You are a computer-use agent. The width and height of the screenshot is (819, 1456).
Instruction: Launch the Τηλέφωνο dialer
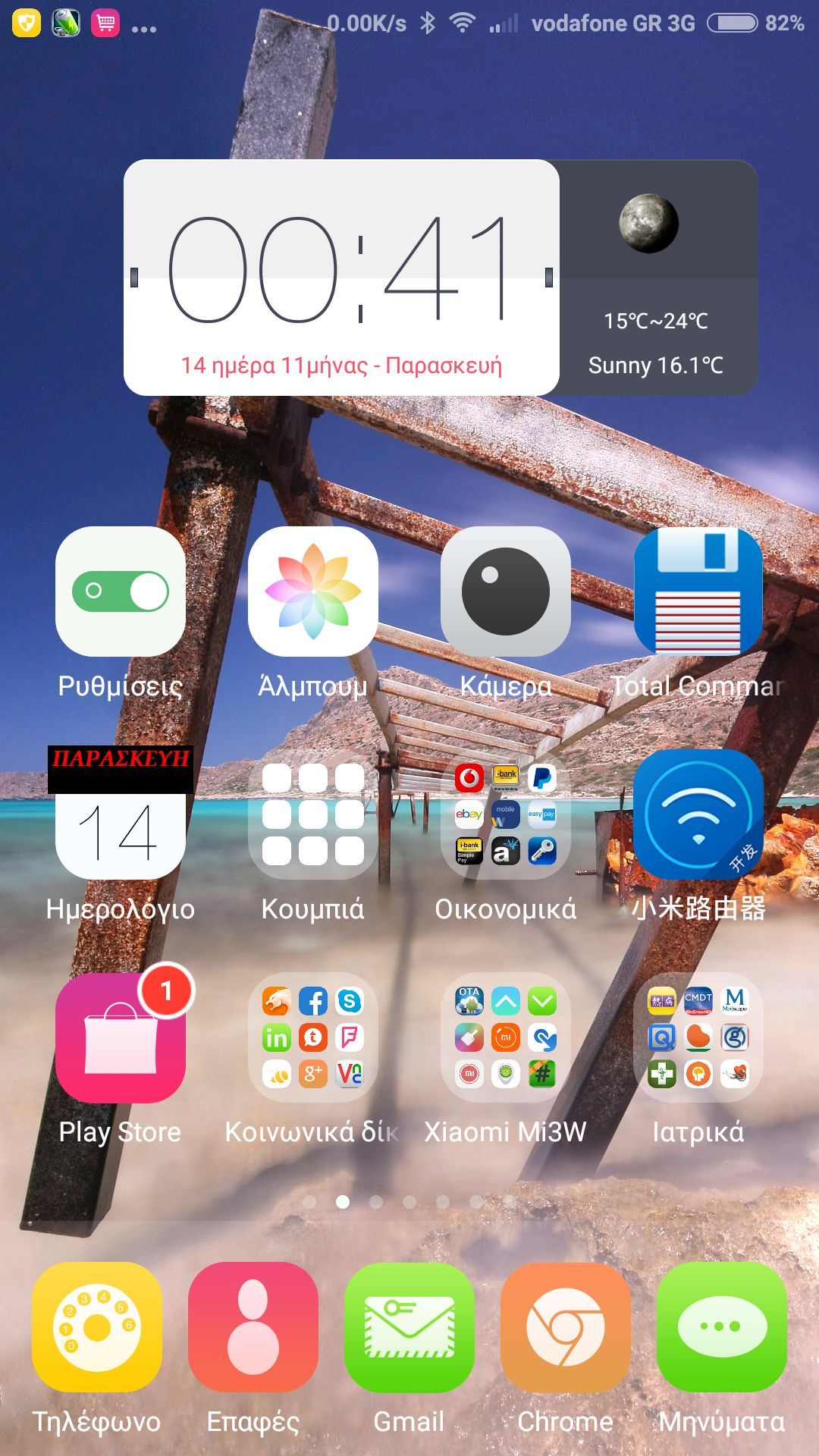coord(97,1327)
